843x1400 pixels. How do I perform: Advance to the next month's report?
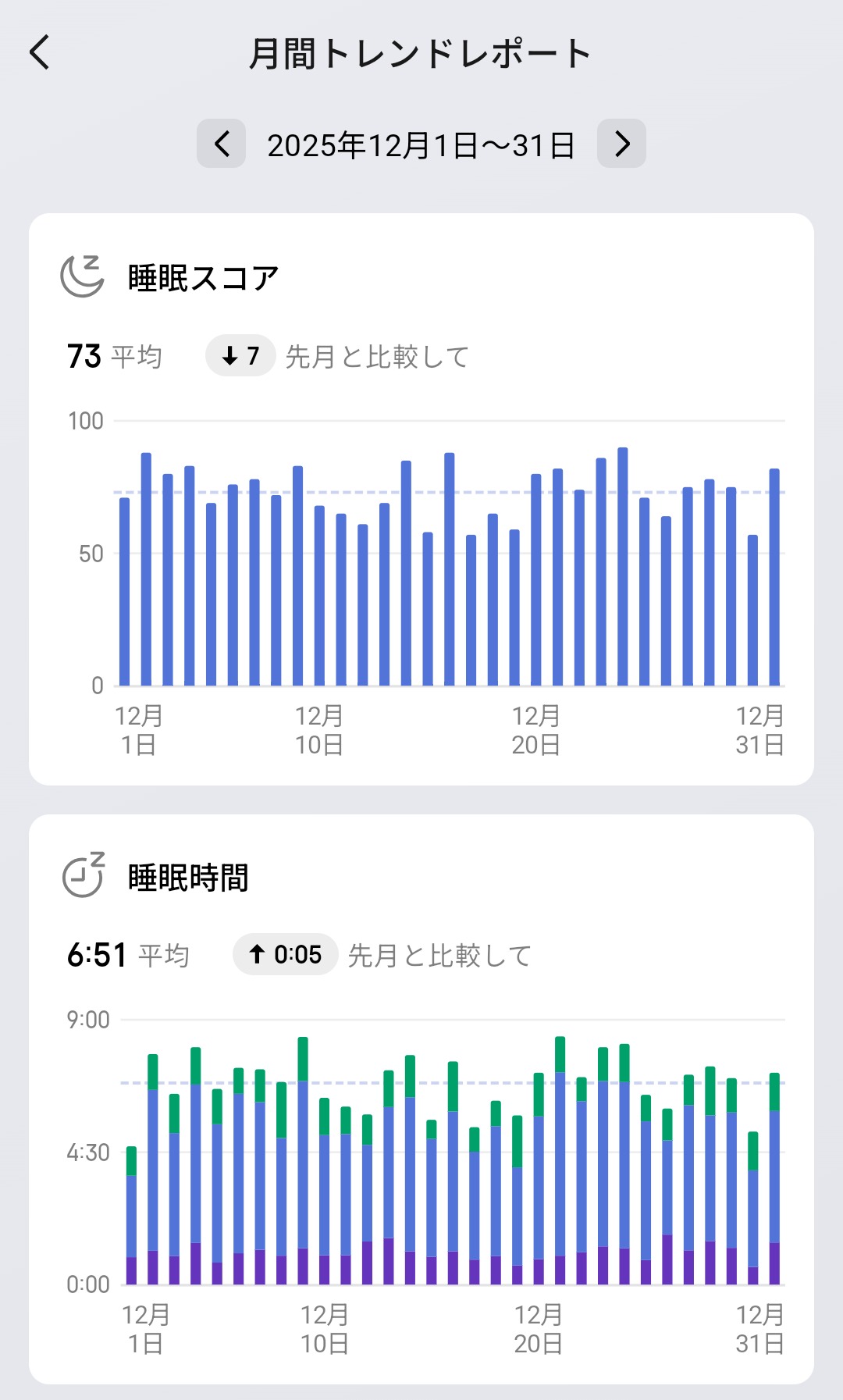pos(621,144)
